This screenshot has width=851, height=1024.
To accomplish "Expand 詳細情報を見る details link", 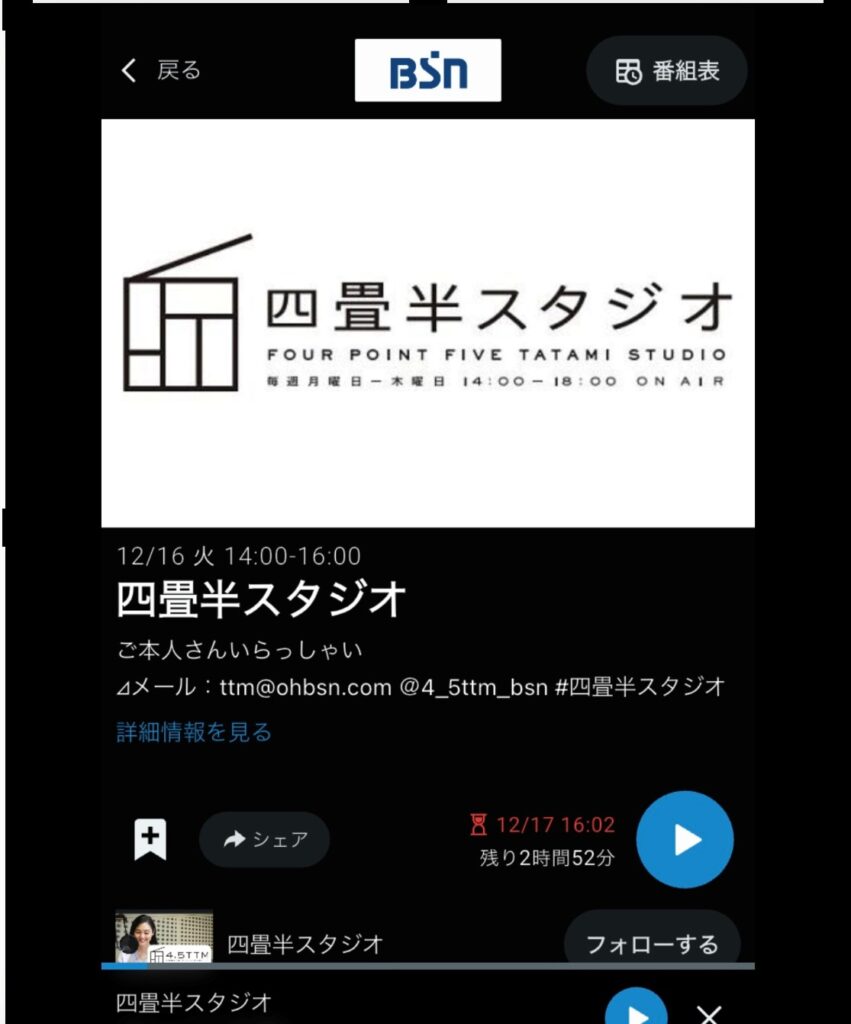I will (194, 732).
